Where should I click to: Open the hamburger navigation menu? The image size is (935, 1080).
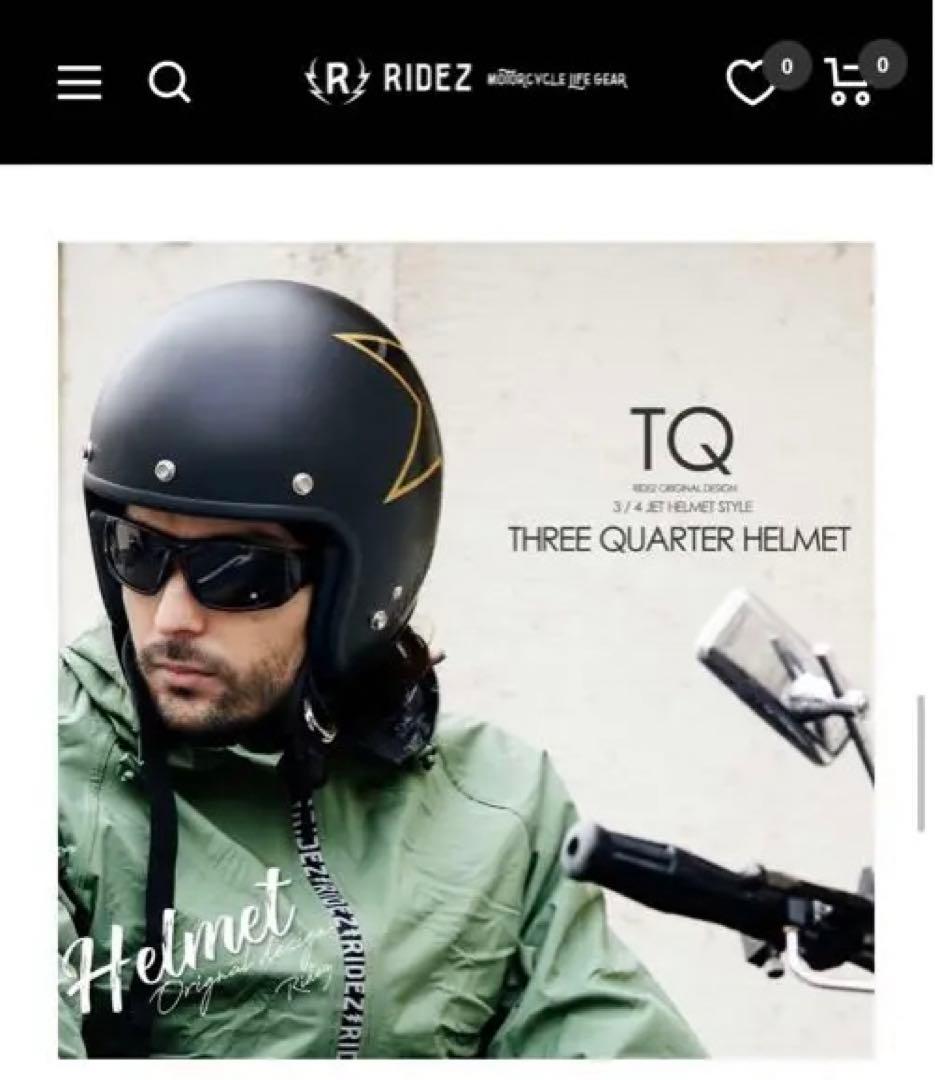[x=79, y=82]
